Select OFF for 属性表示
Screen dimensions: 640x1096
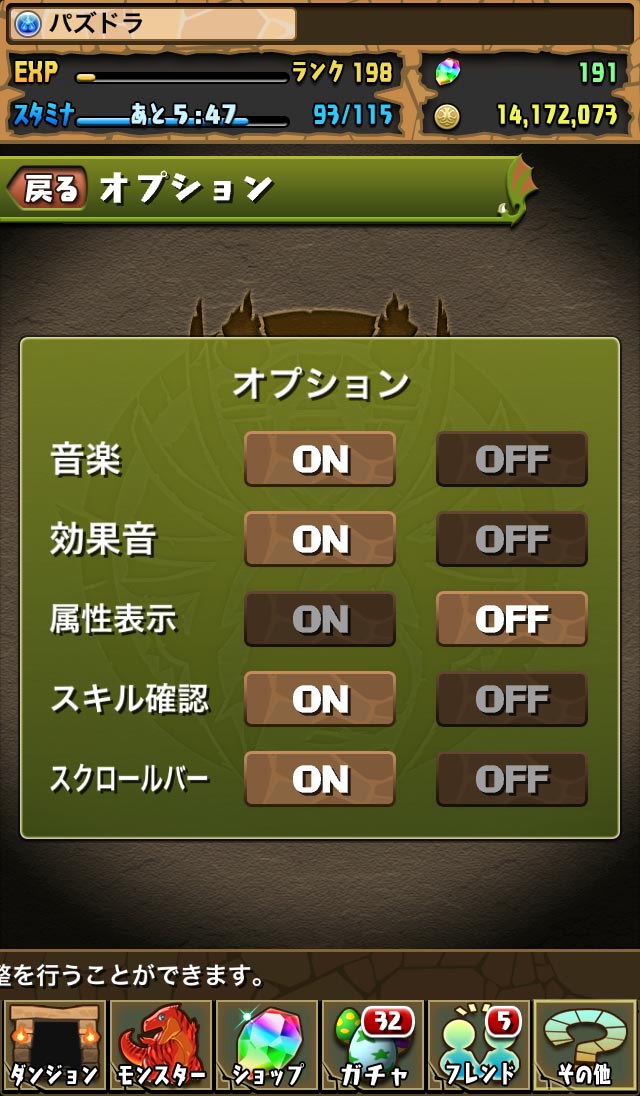[x=511, y=619]
